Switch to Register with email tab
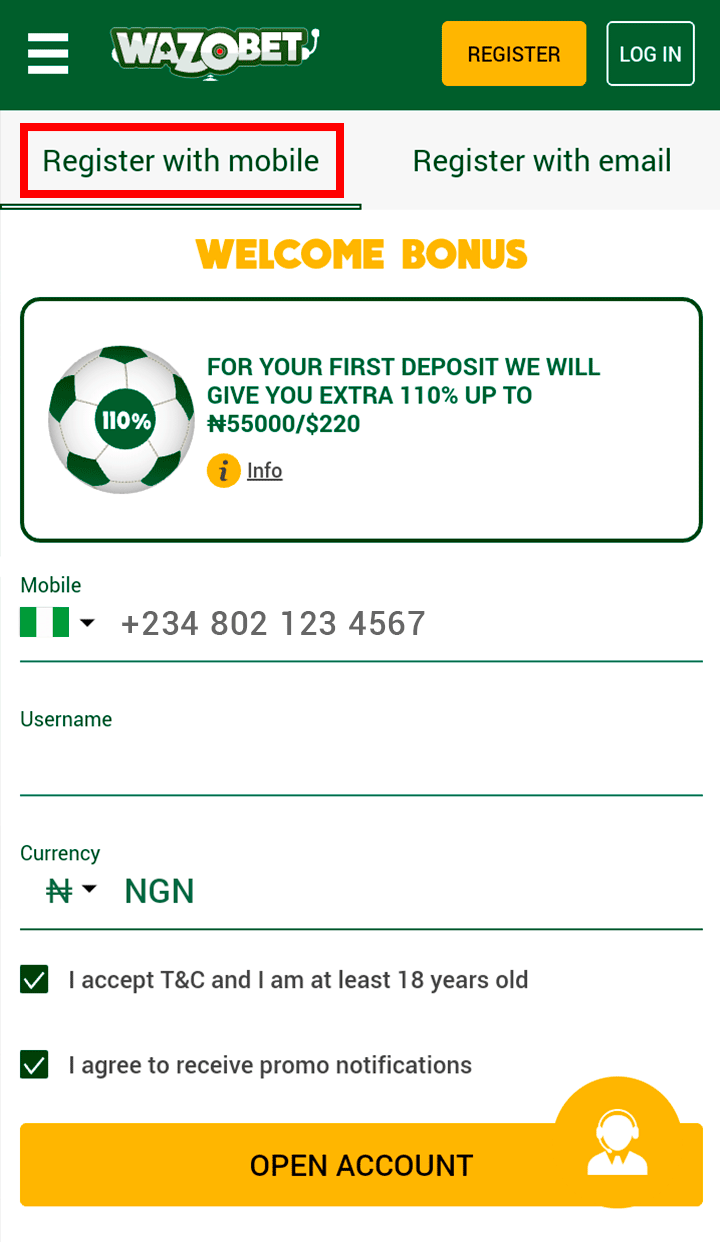The height and width of the screenshot is (1242, 720). tap(541, 161)
